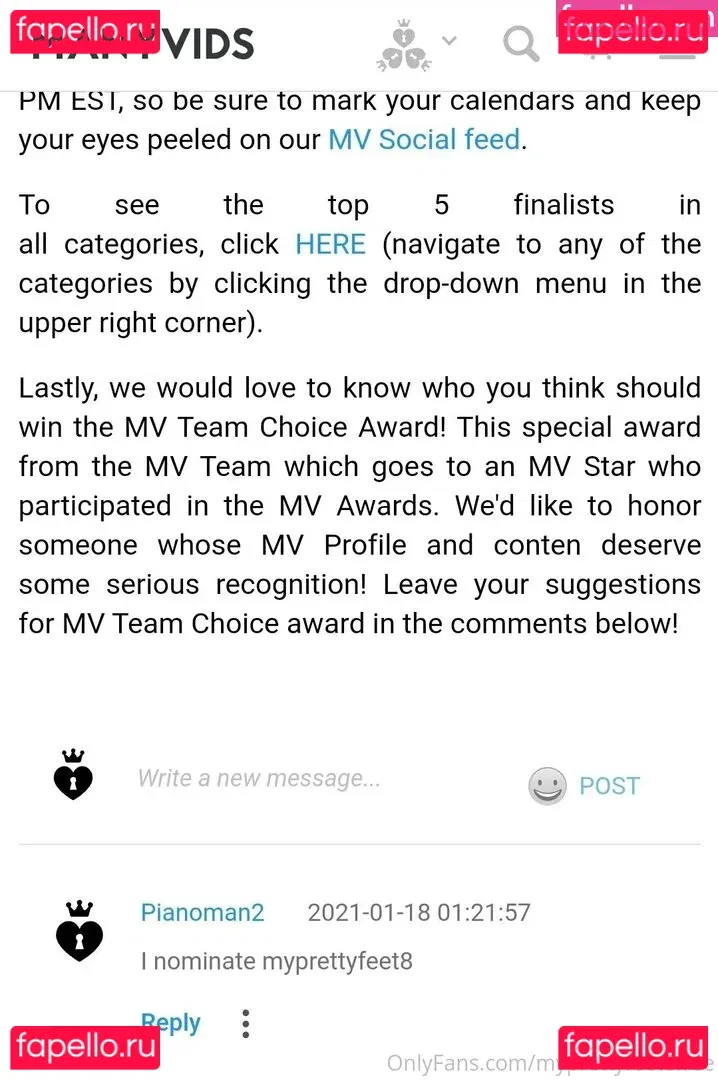Open the search magnifier icon
Screen dimensions: 718x1080
pyautogui.click(x=520, y=45)
